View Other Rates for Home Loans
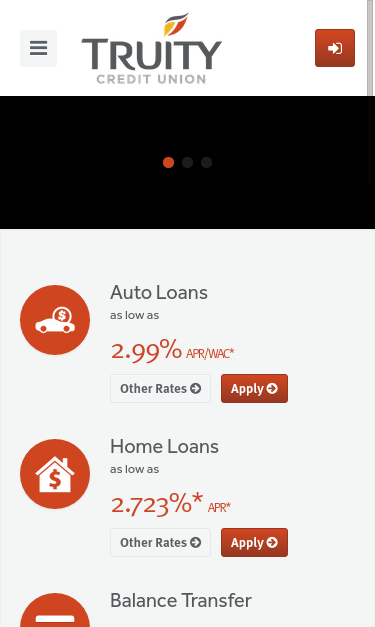 [160, 542]
